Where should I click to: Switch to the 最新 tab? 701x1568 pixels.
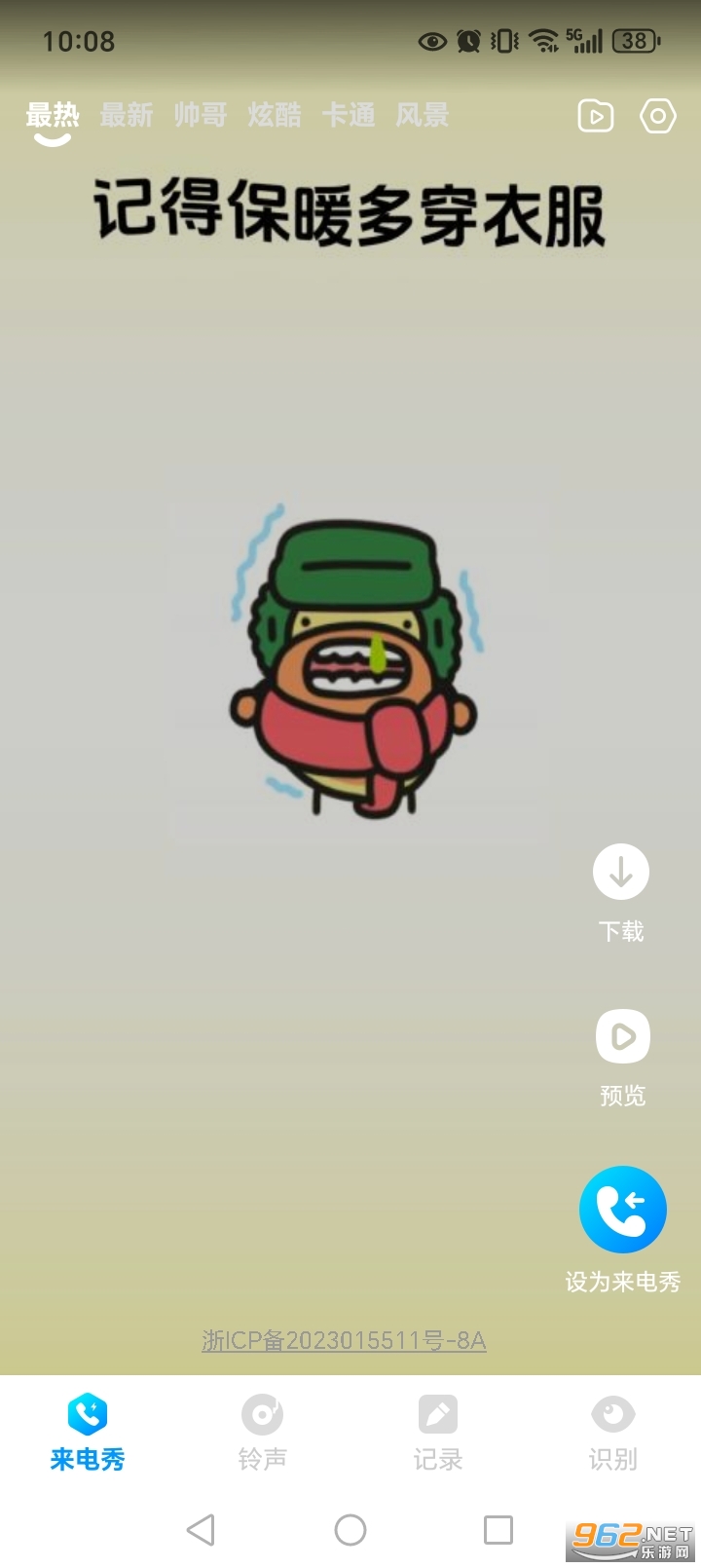point(127,115)
